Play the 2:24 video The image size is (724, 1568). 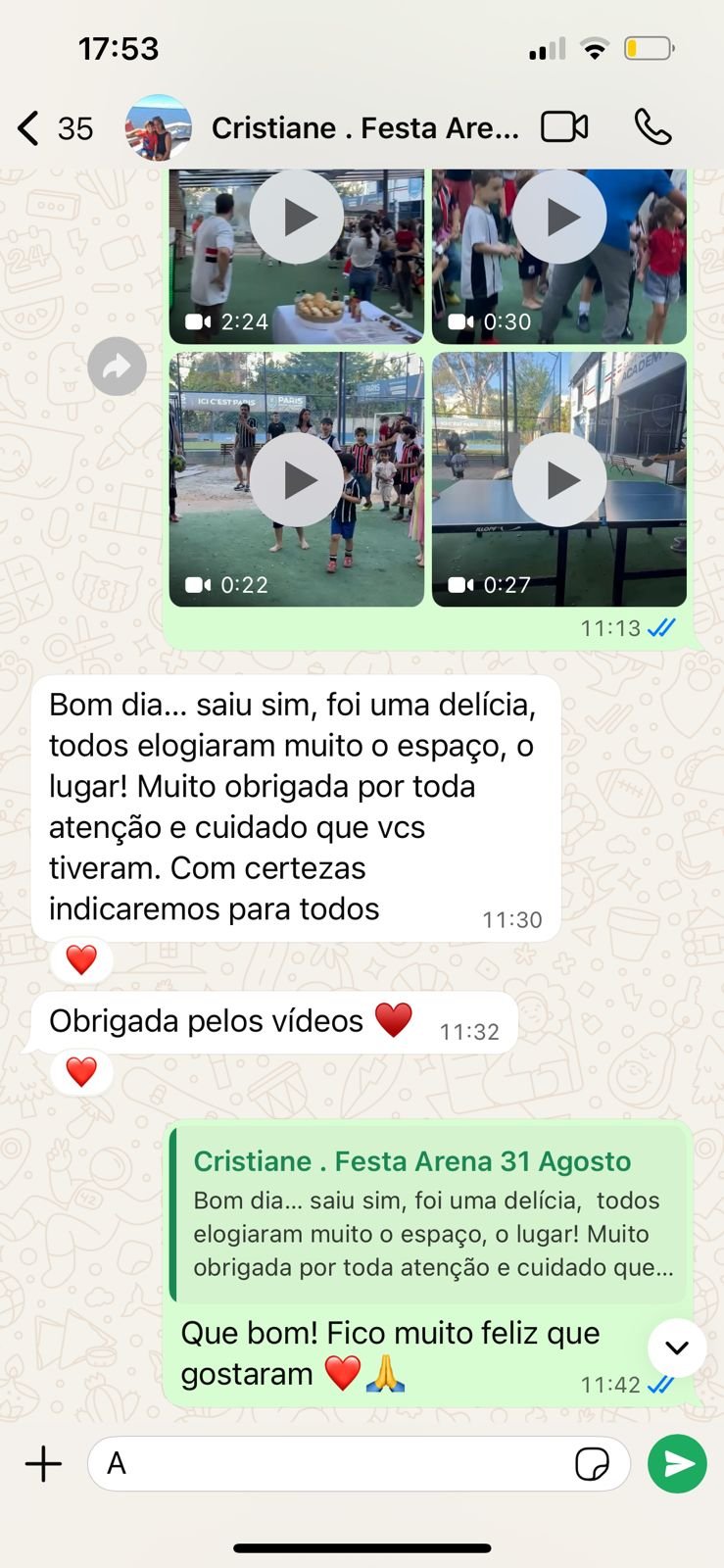pos(297,218)
